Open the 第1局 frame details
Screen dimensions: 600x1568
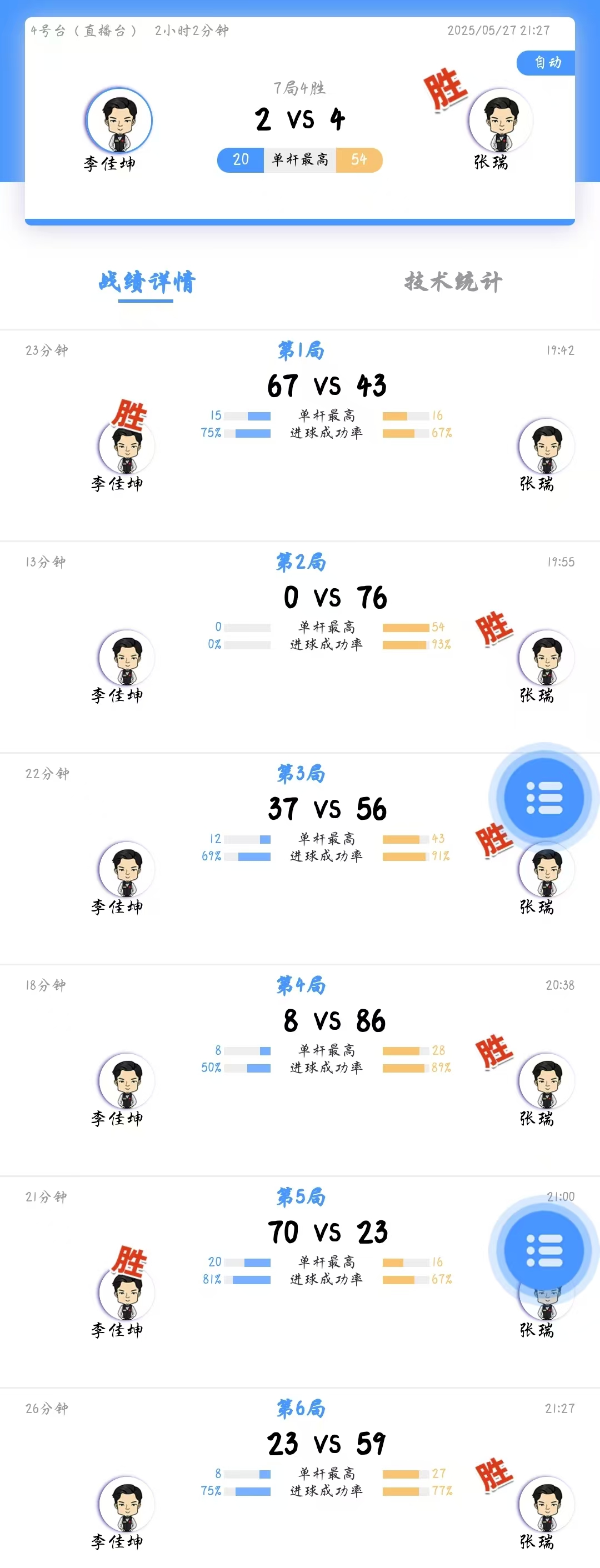tap(301, 350)
